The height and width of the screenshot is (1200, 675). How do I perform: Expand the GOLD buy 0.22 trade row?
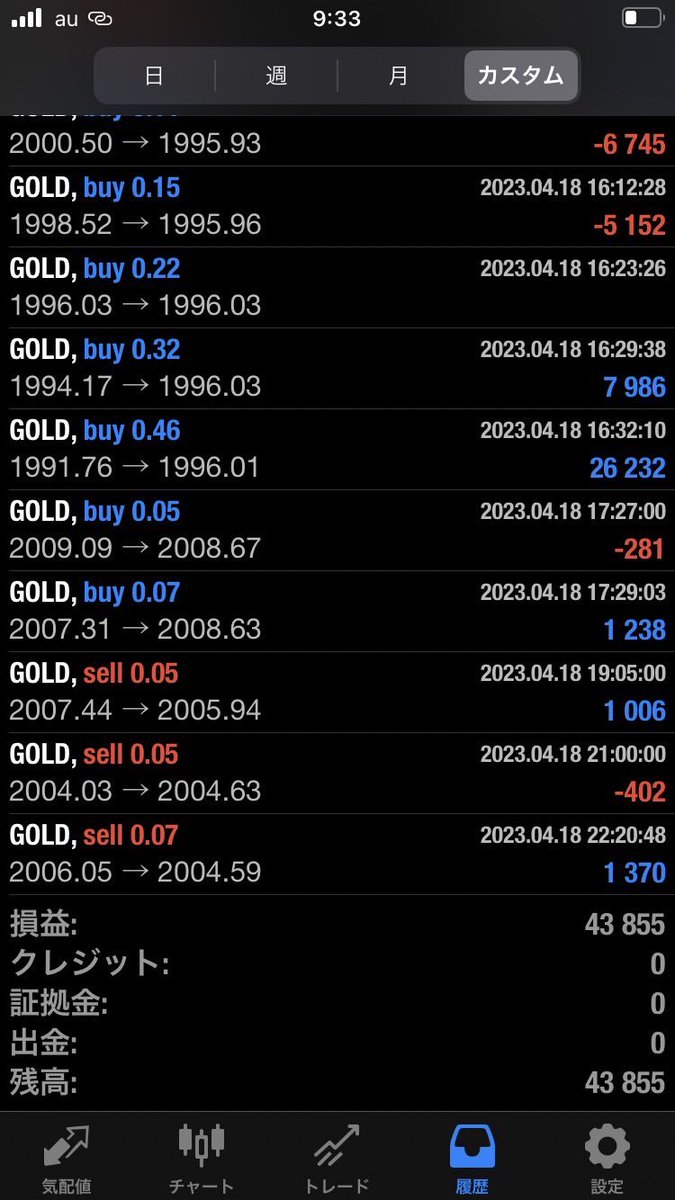tap(337, 288)
